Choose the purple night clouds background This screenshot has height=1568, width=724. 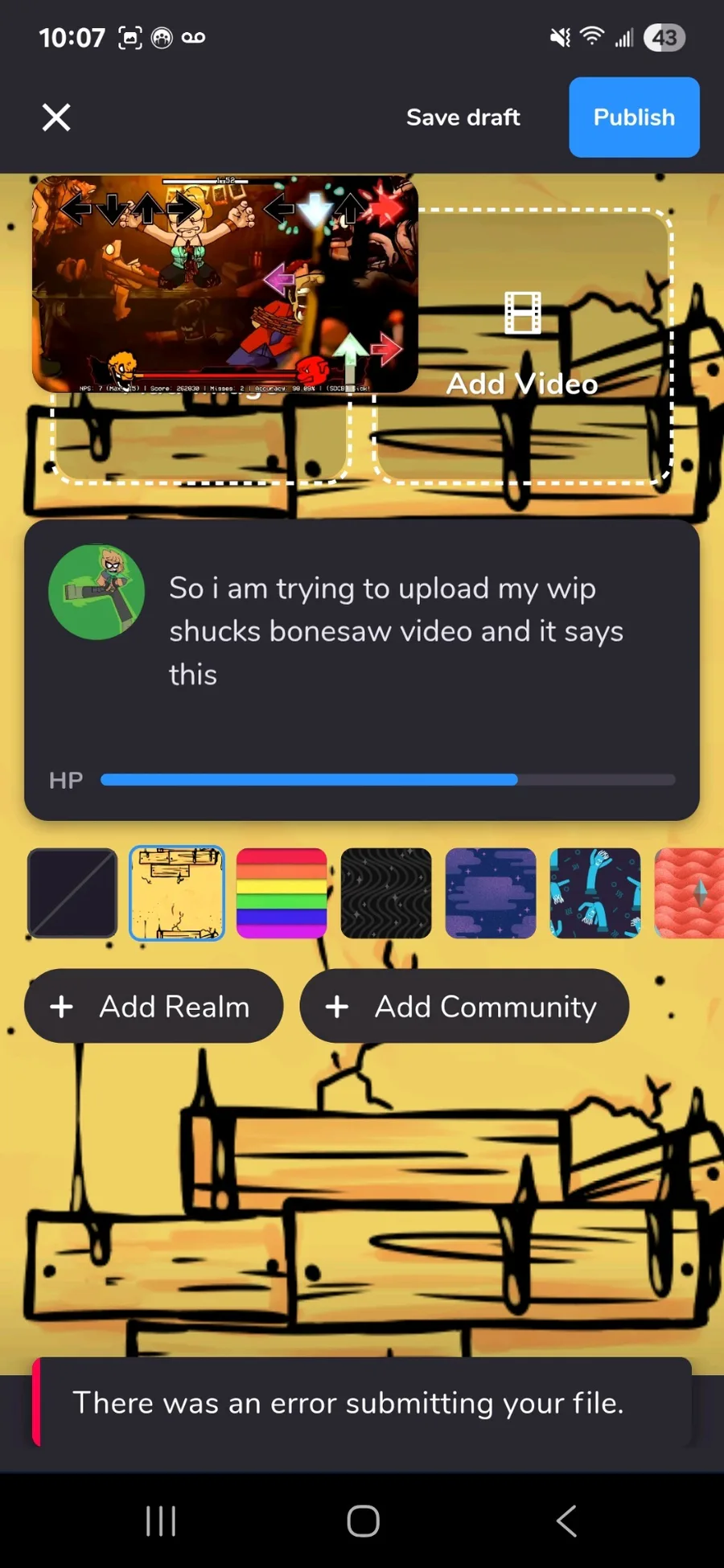coord(491,893)
